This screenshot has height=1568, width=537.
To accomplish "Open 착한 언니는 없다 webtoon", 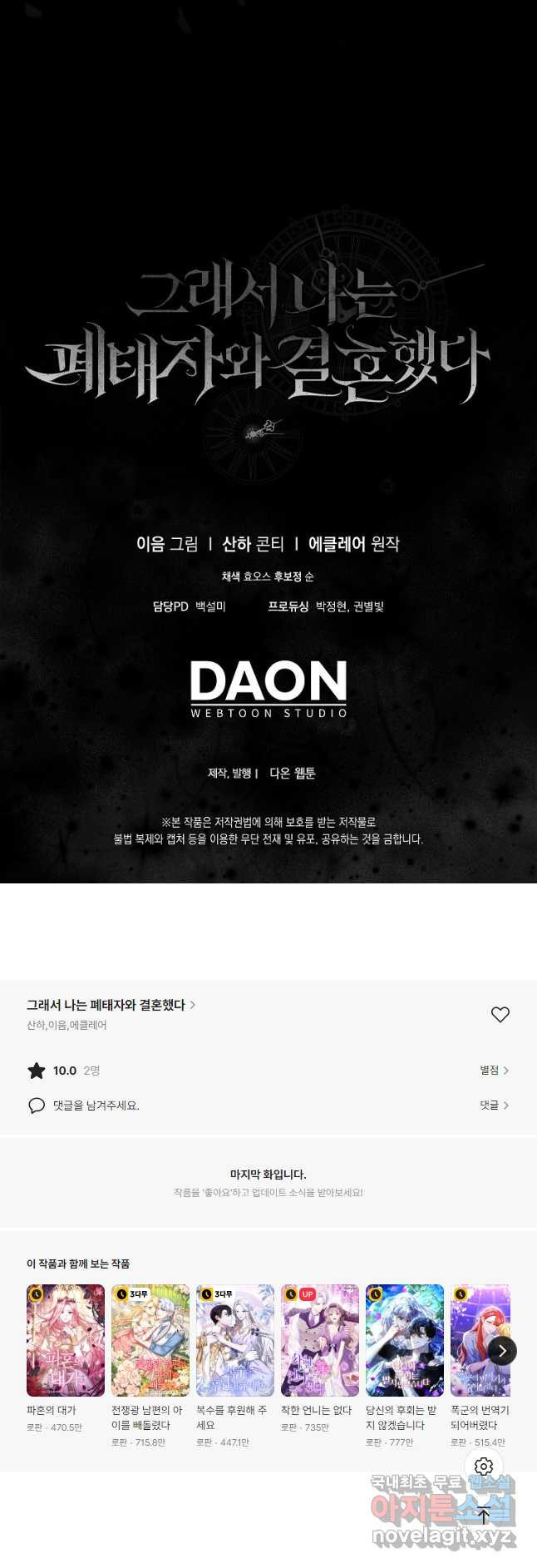I will [320, 1340].
